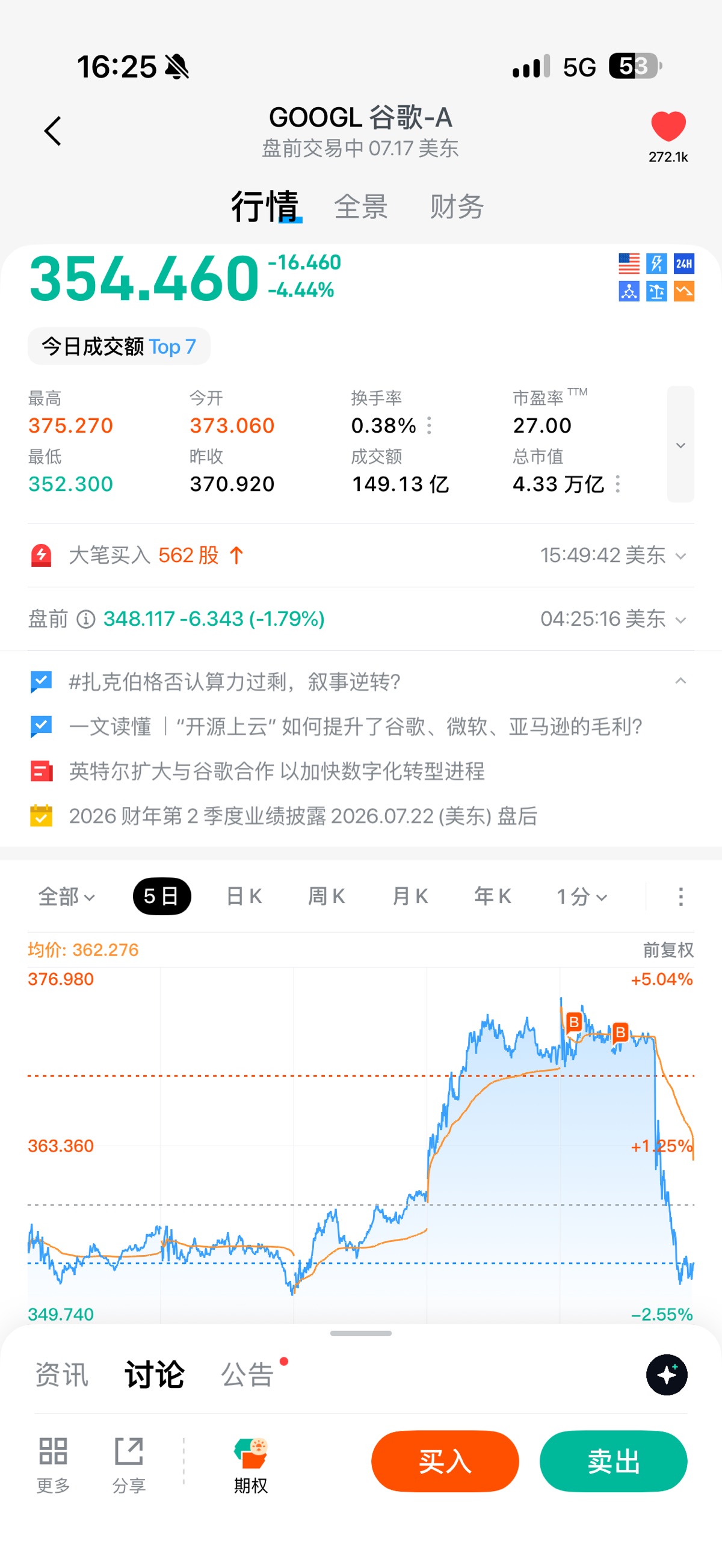Open the 公告 tab

tap(248, 1374)
